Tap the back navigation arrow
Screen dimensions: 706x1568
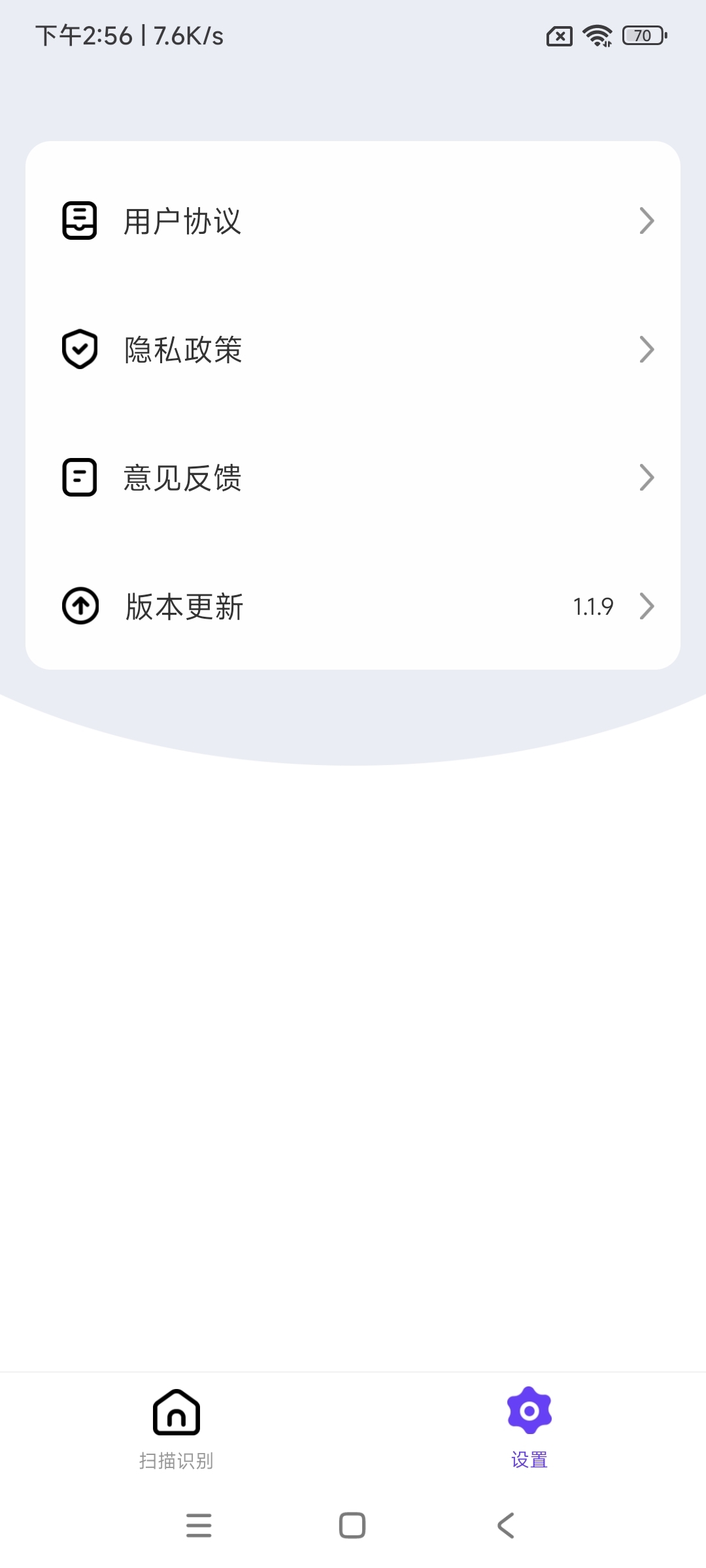505,1526
